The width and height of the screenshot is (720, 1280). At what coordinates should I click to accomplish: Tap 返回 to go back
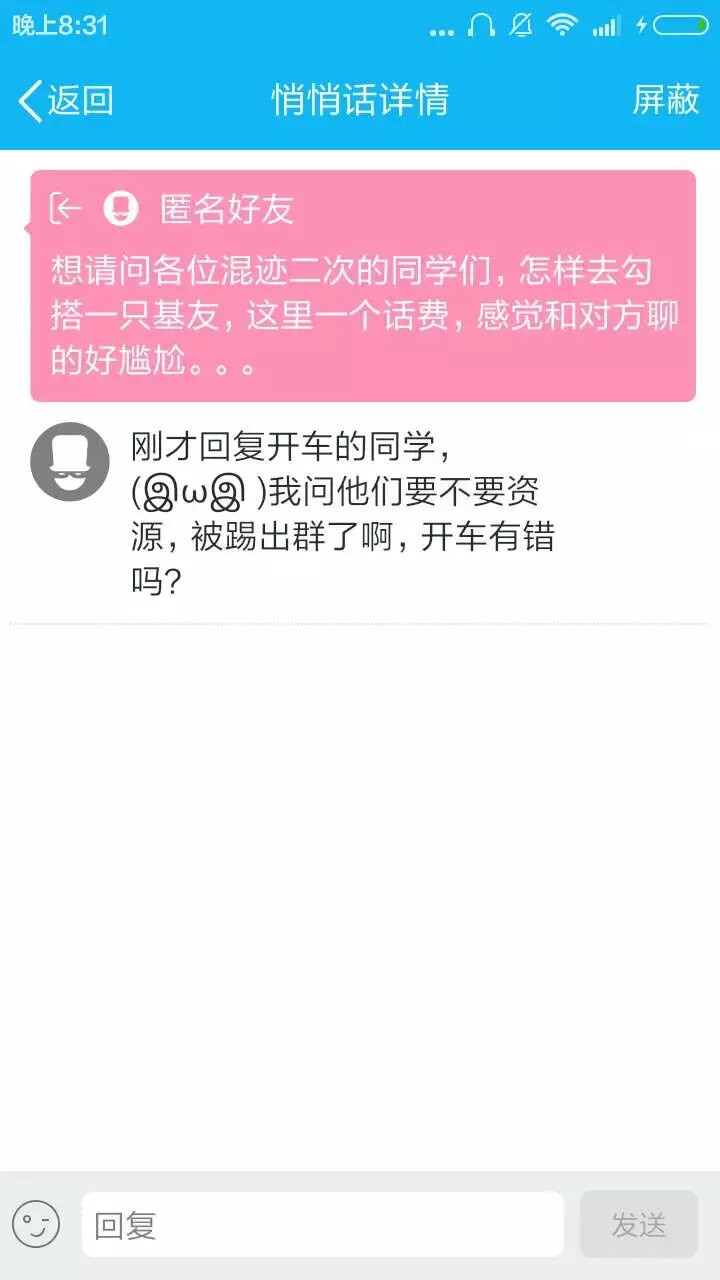click(66, 100)
